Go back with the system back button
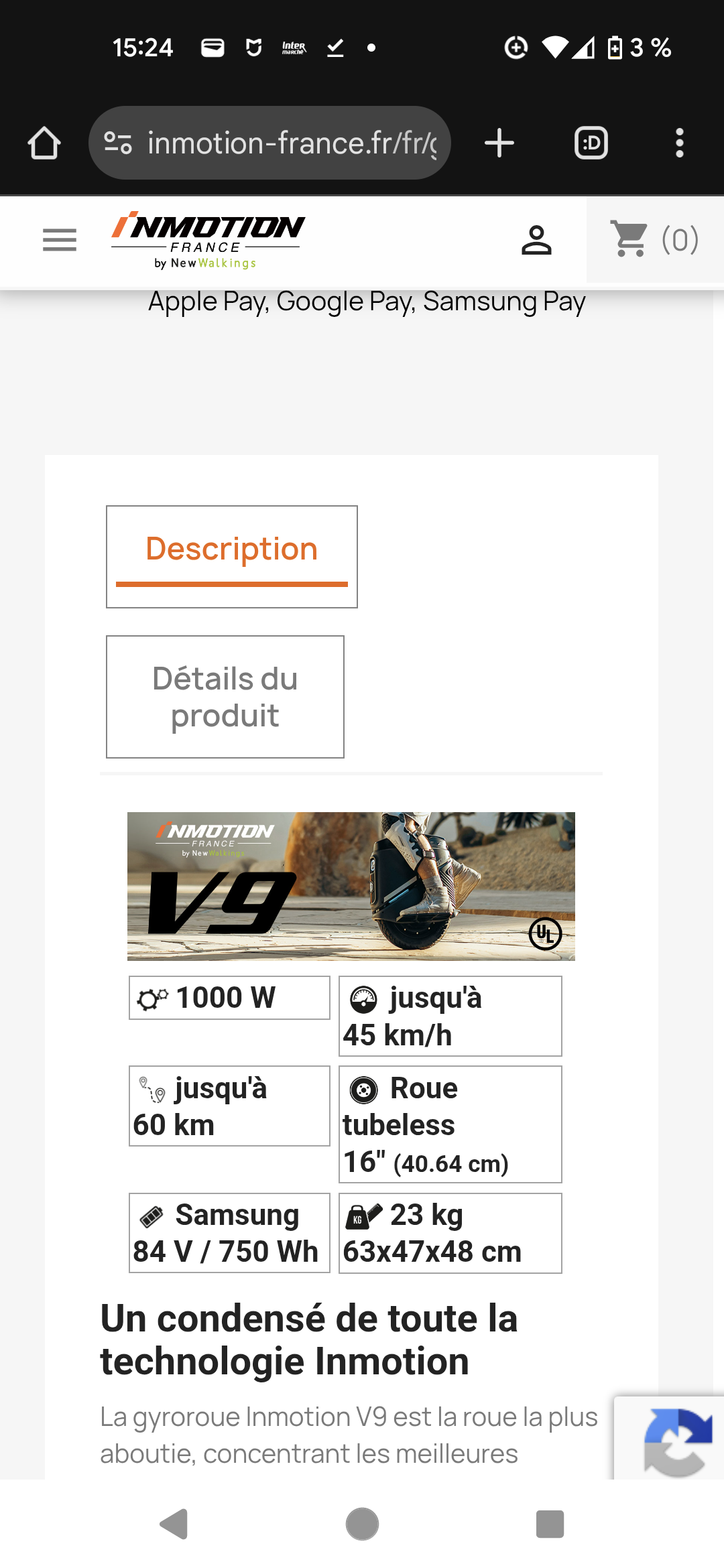 click(174, 1524)
